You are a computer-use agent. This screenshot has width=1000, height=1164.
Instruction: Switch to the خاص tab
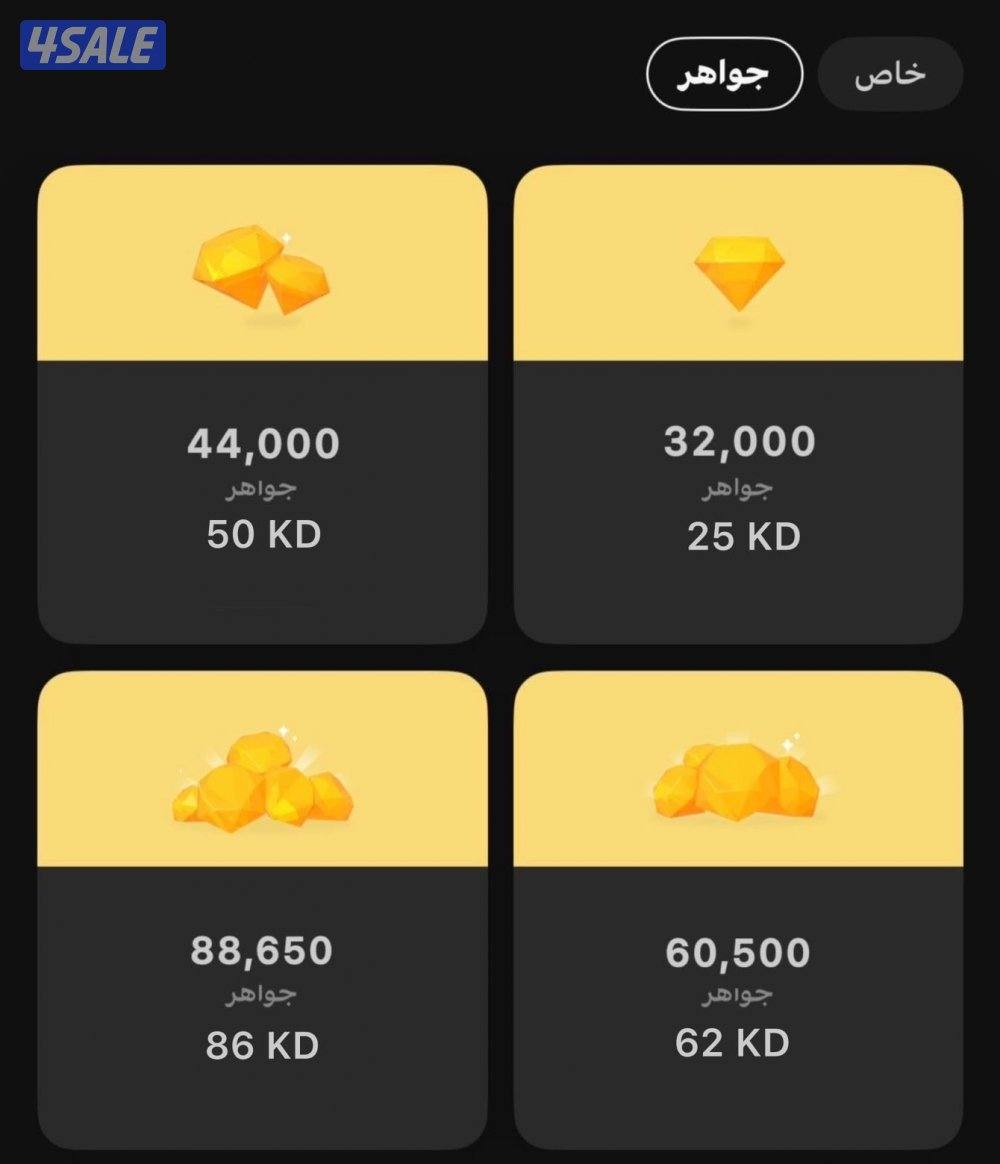point(890,75)
